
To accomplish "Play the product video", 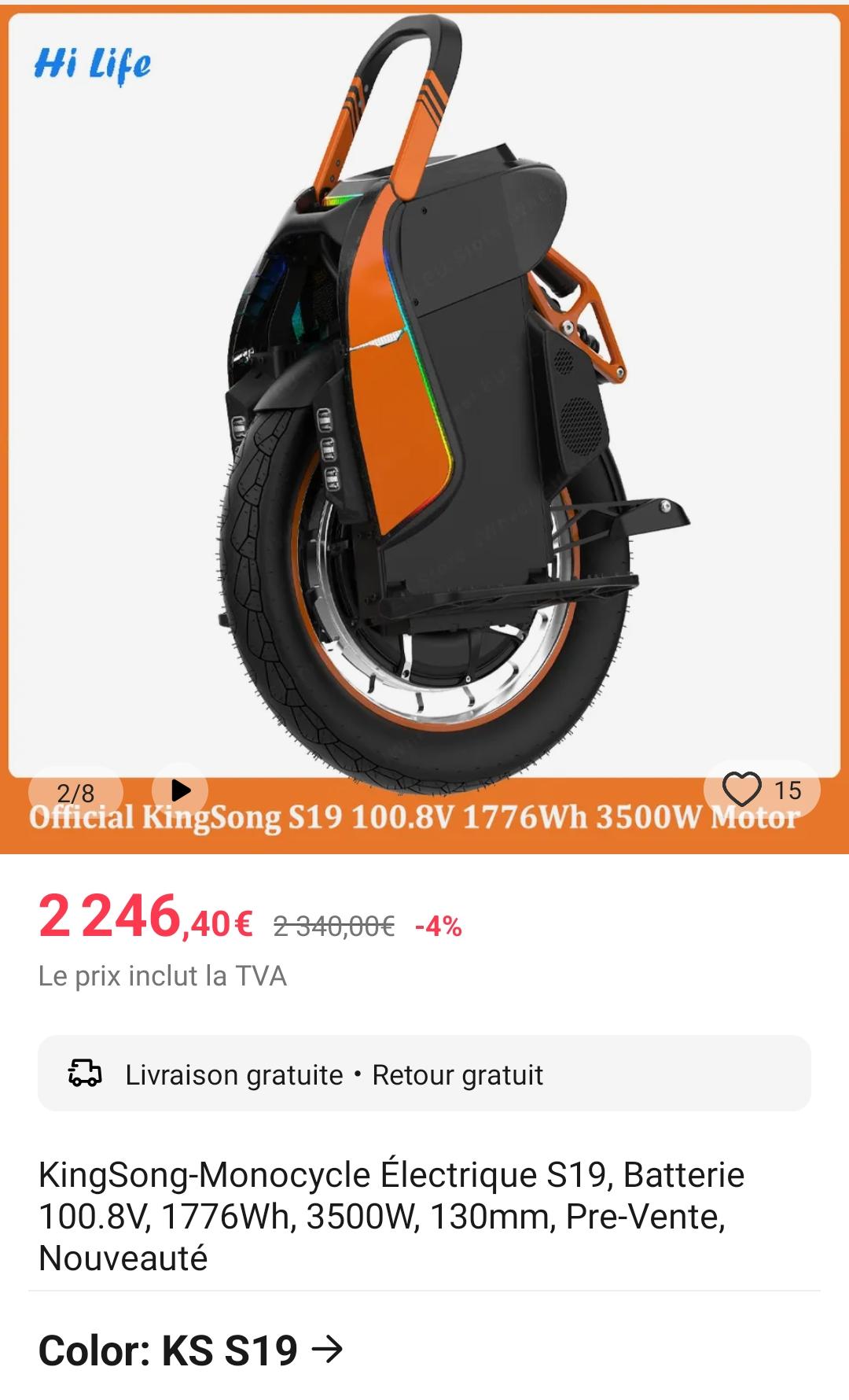I will [x=180, y=790].
